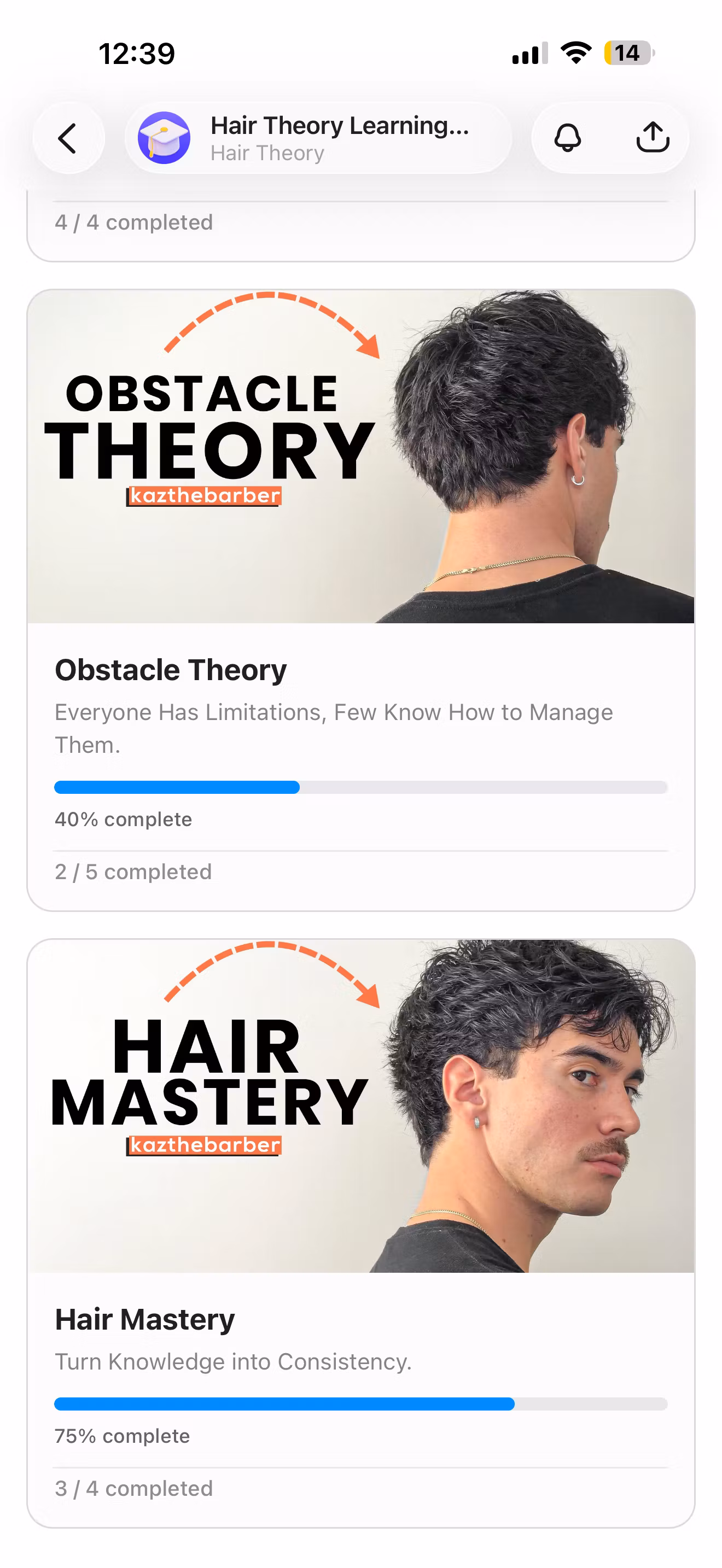Tap the share icon in the header

(x=652, y=138)
